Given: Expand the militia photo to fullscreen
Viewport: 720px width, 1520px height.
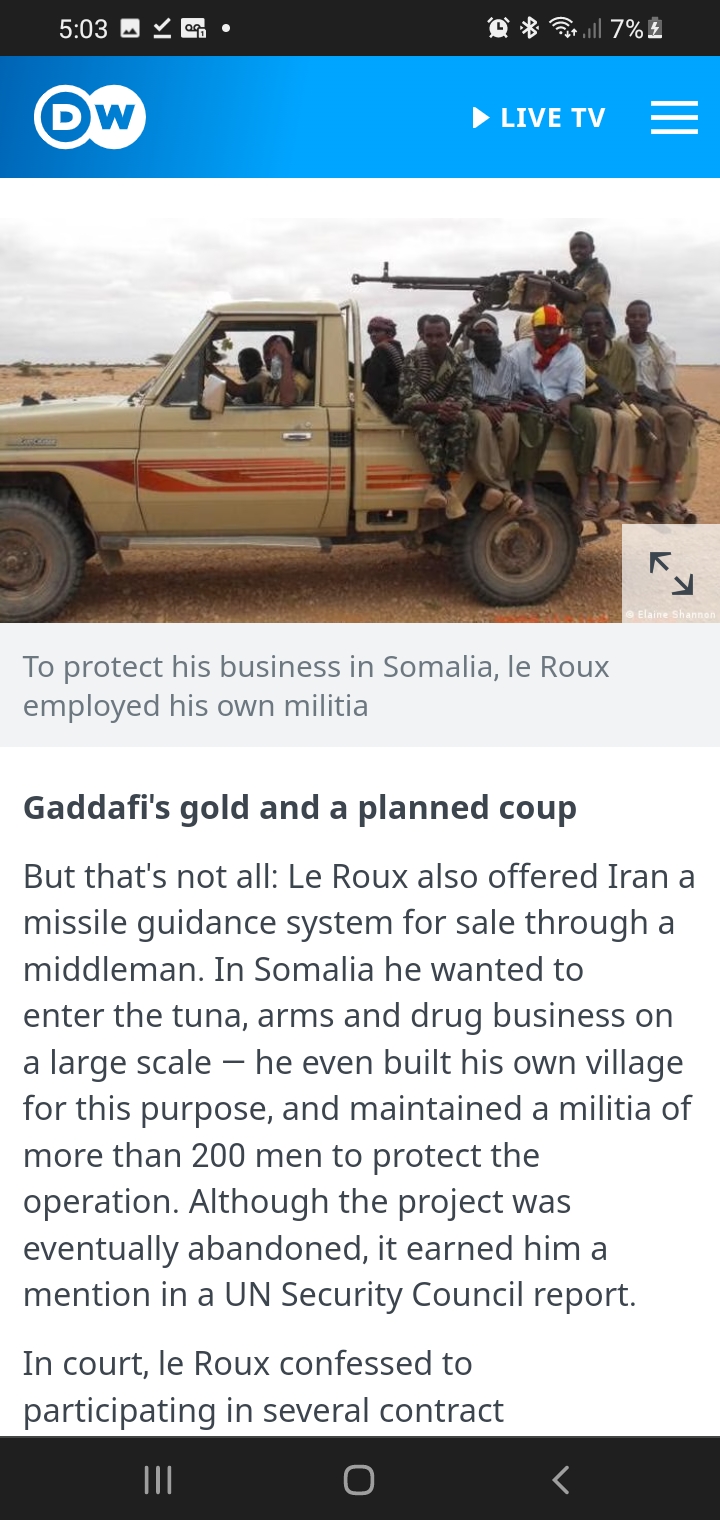Looking at the screenshot, I should point(670,574).
